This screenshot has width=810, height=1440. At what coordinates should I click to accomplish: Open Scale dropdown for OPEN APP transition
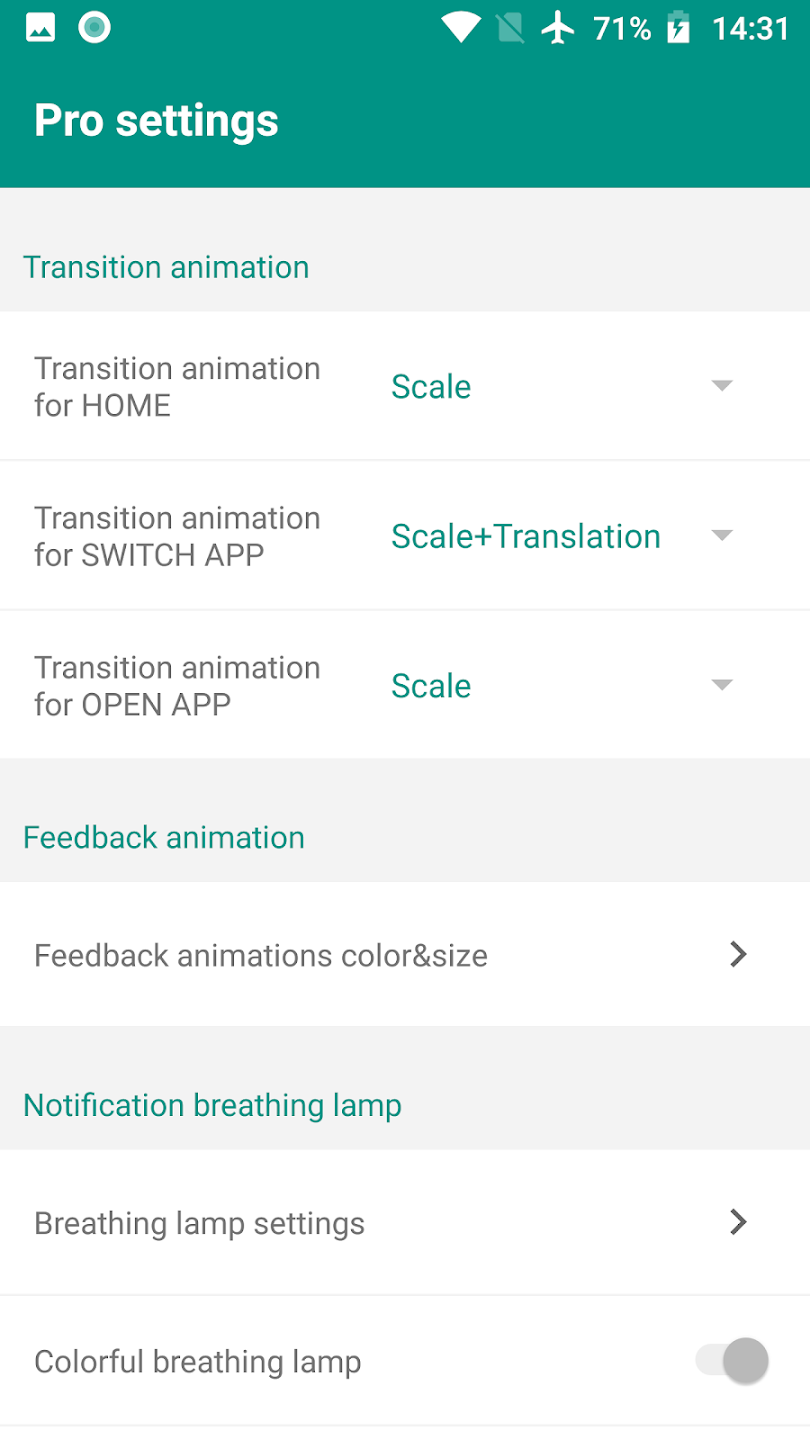(x=560, y=685)
